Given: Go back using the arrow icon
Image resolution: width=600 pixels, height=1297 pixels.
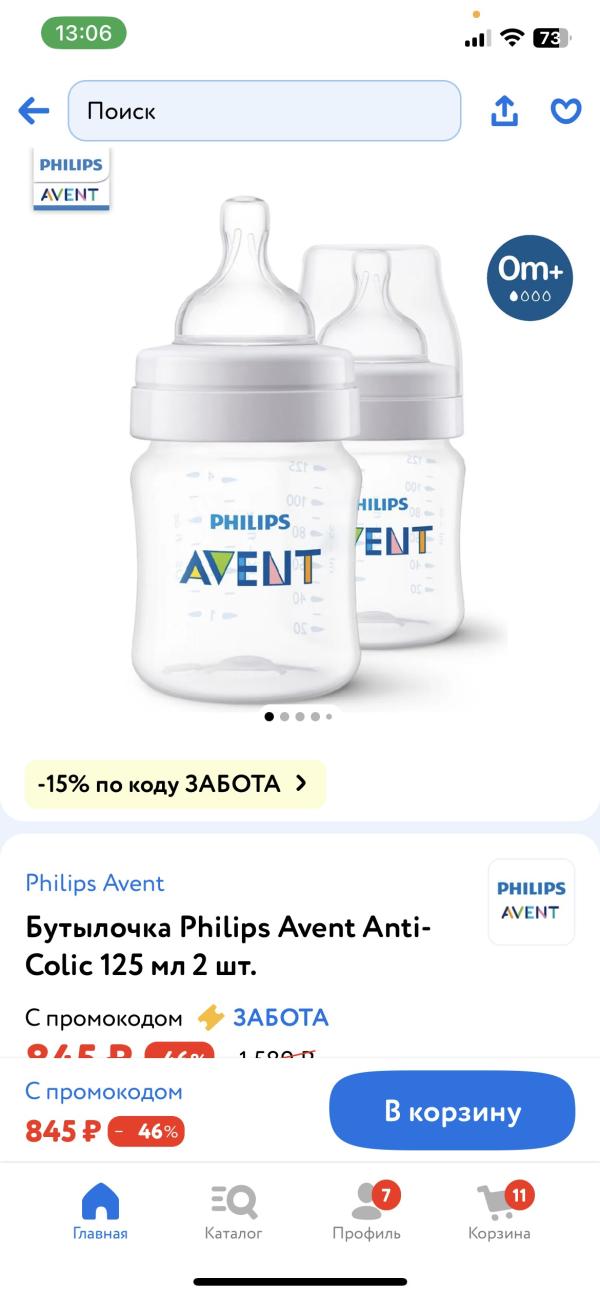Looking at the screenshot, I should (x=34, y=111).
